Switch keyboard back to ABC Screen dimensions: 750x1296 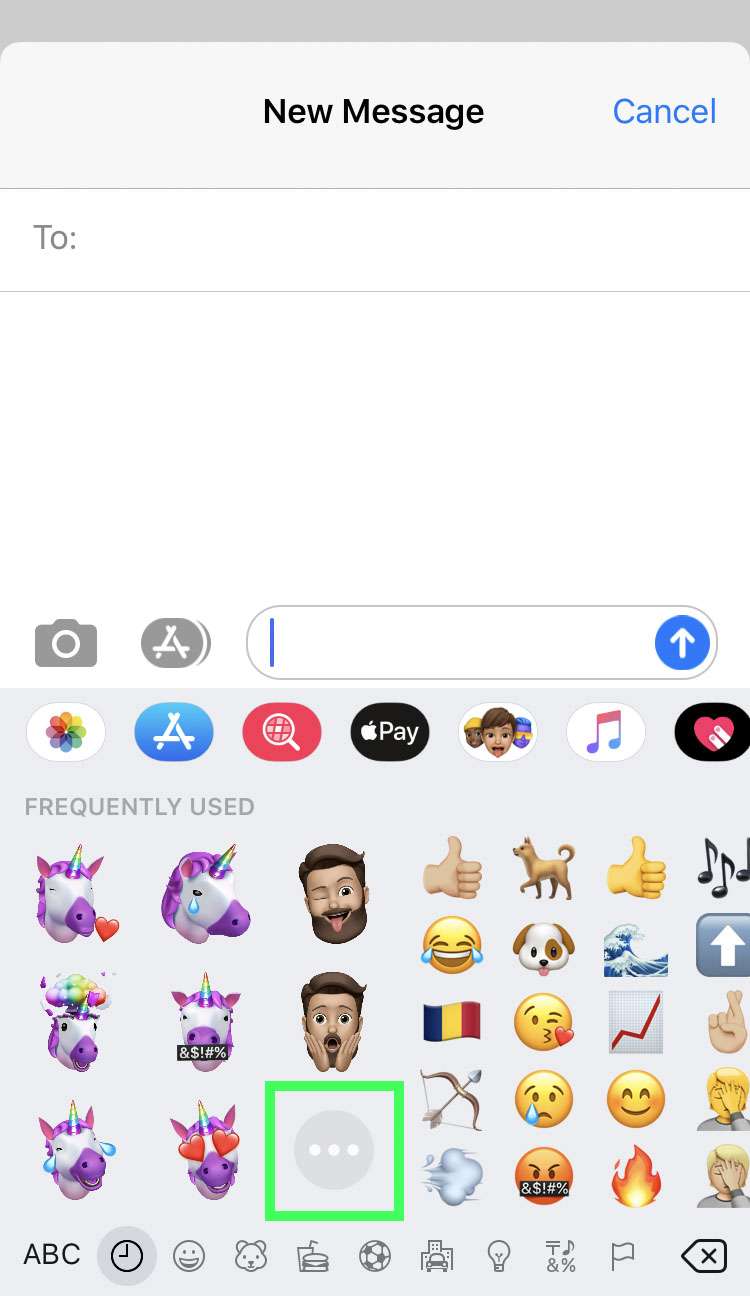click(x=52, y=1255)
